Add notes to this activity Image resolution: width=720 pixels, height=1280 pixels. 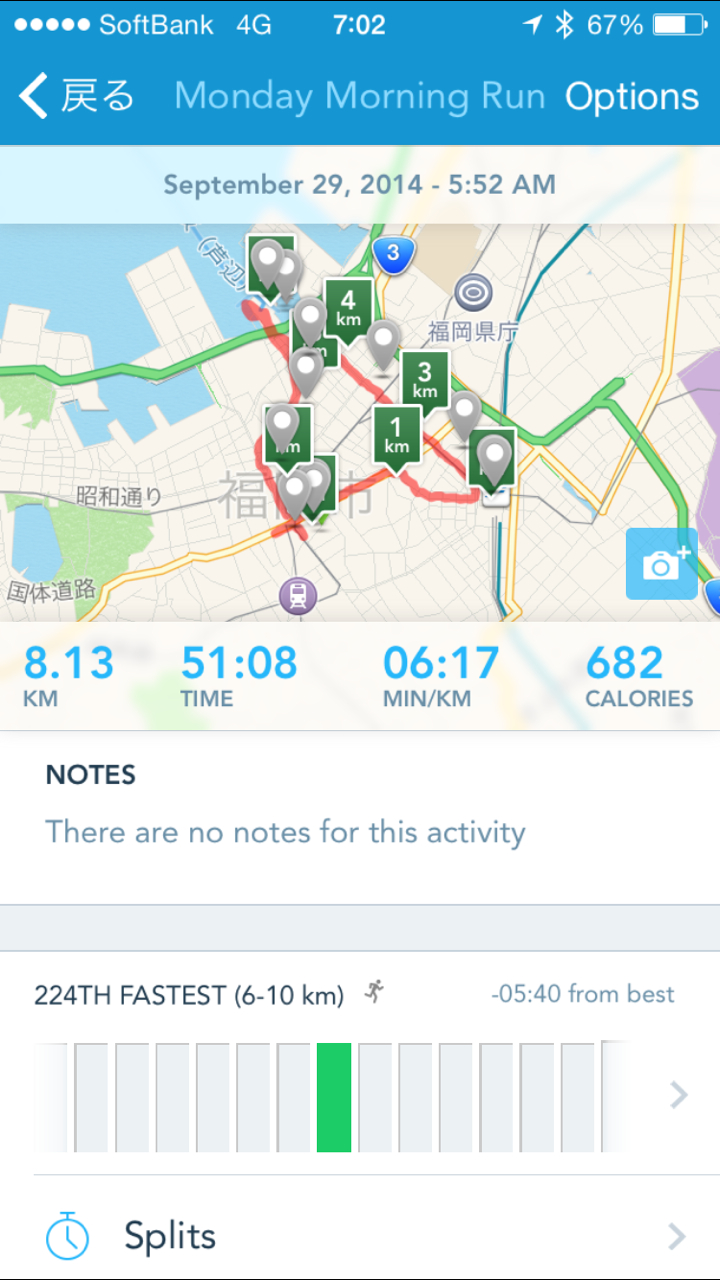pos(285,831)
